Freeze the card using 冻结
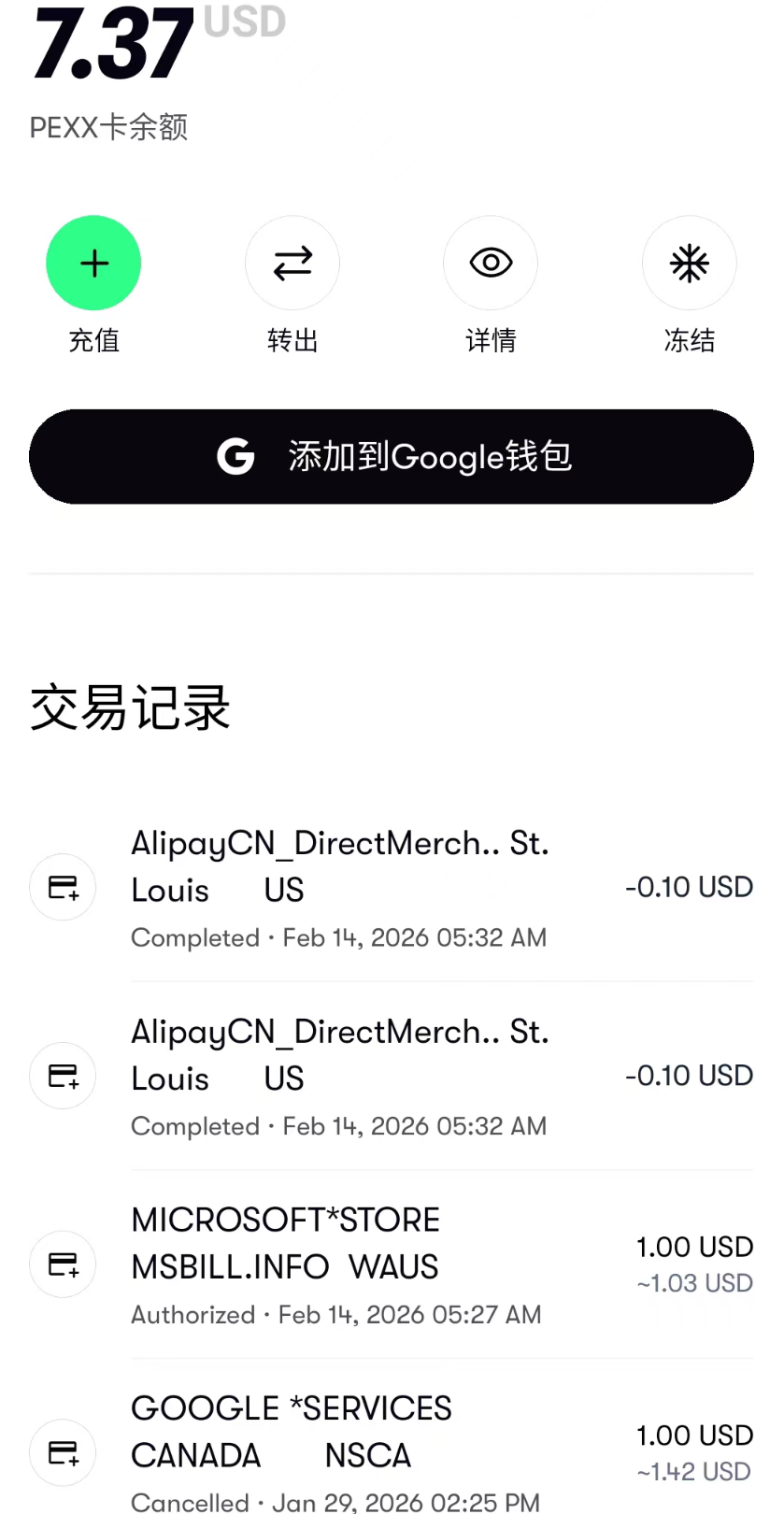 [689, 264]
